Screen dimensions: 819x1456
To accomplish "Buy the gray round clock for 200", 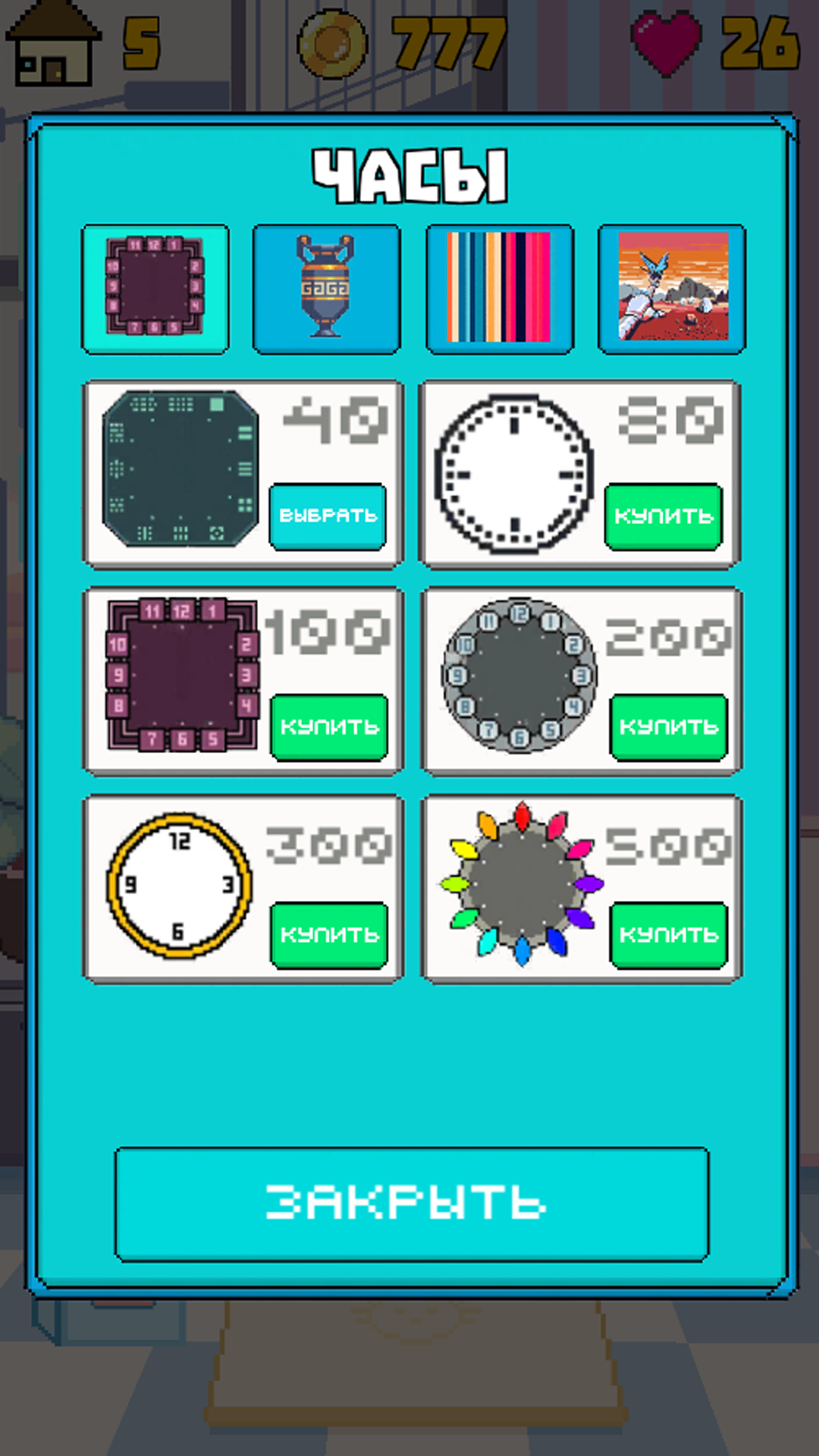I will click(x=668, y=726).
